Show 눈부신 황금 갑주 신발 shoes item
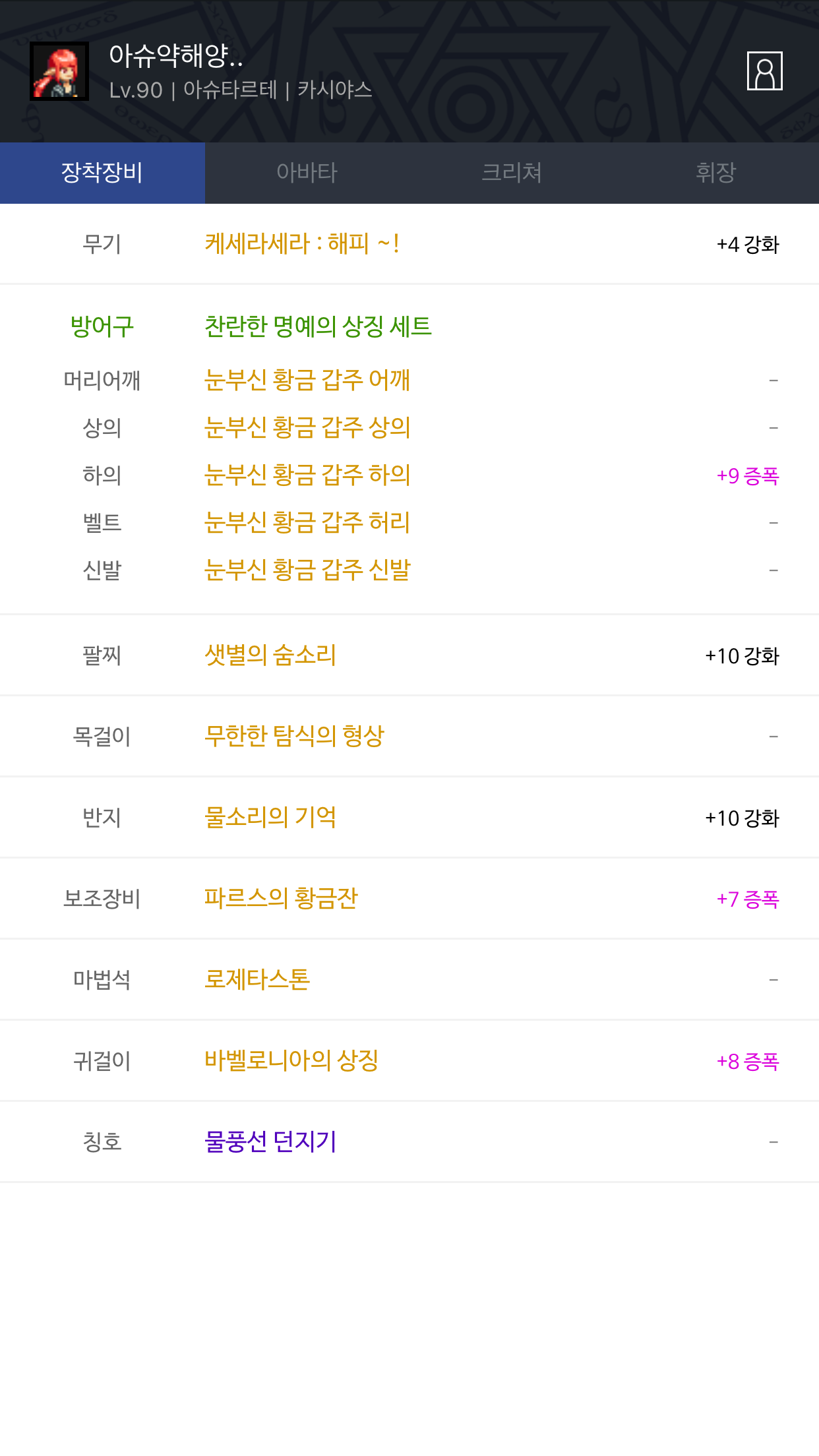Image resolution: width=819 pixels, height=1456 pixels. [x=307, y=570]
